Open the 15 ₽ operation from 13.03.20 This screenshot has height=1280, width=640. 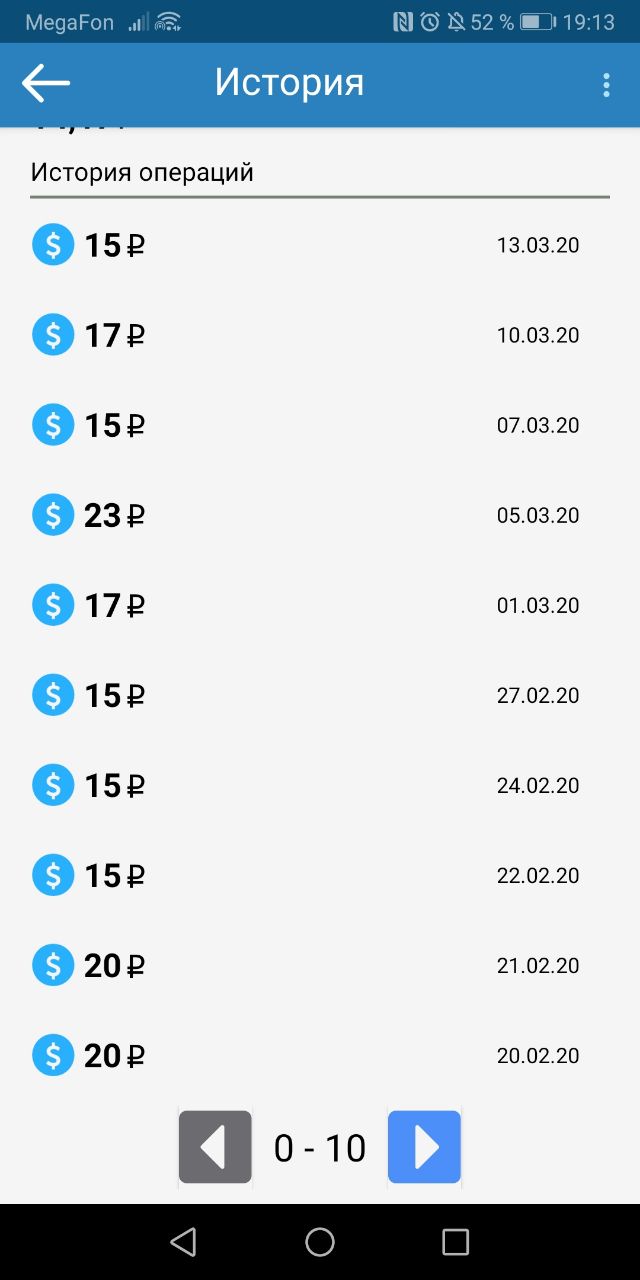320,245
